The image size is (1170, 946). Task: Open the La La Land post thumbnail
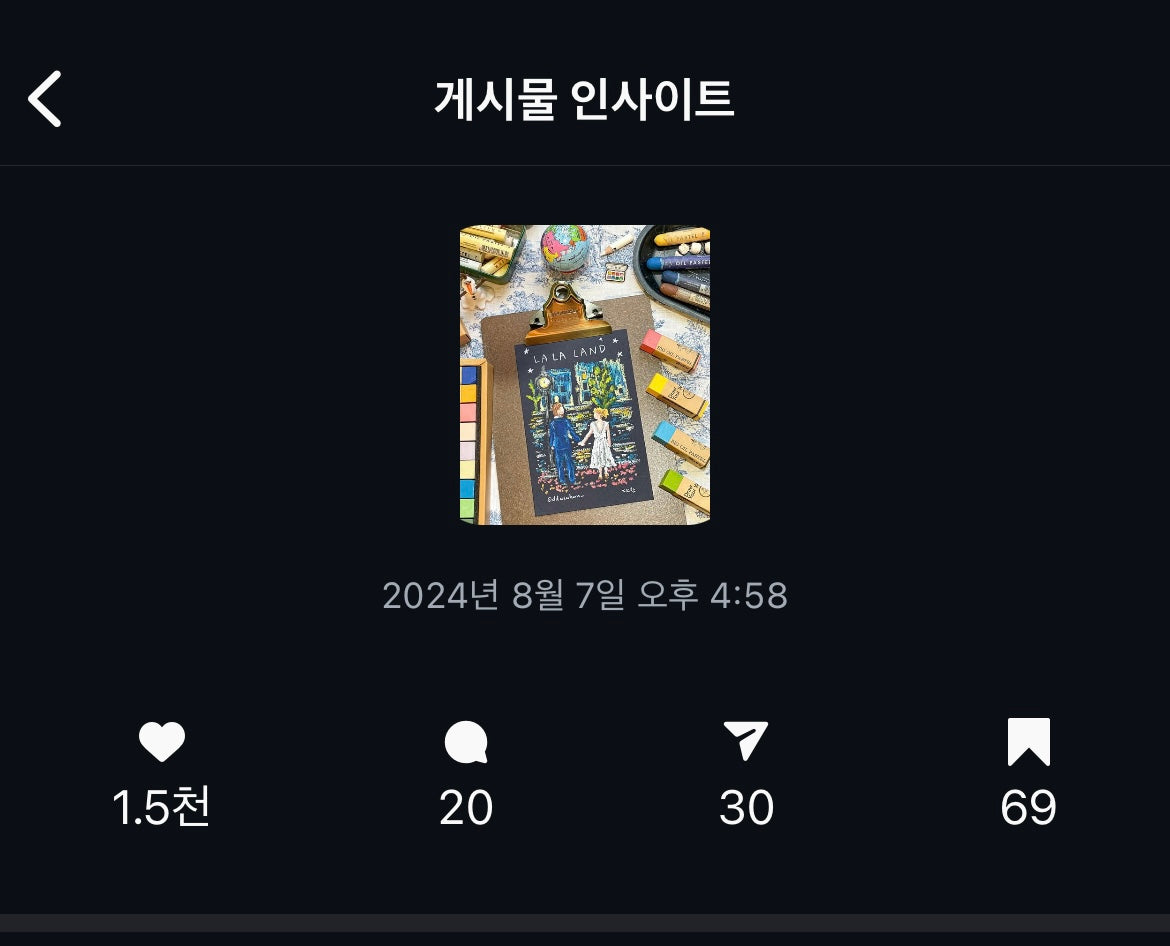[x=585, y=375]
